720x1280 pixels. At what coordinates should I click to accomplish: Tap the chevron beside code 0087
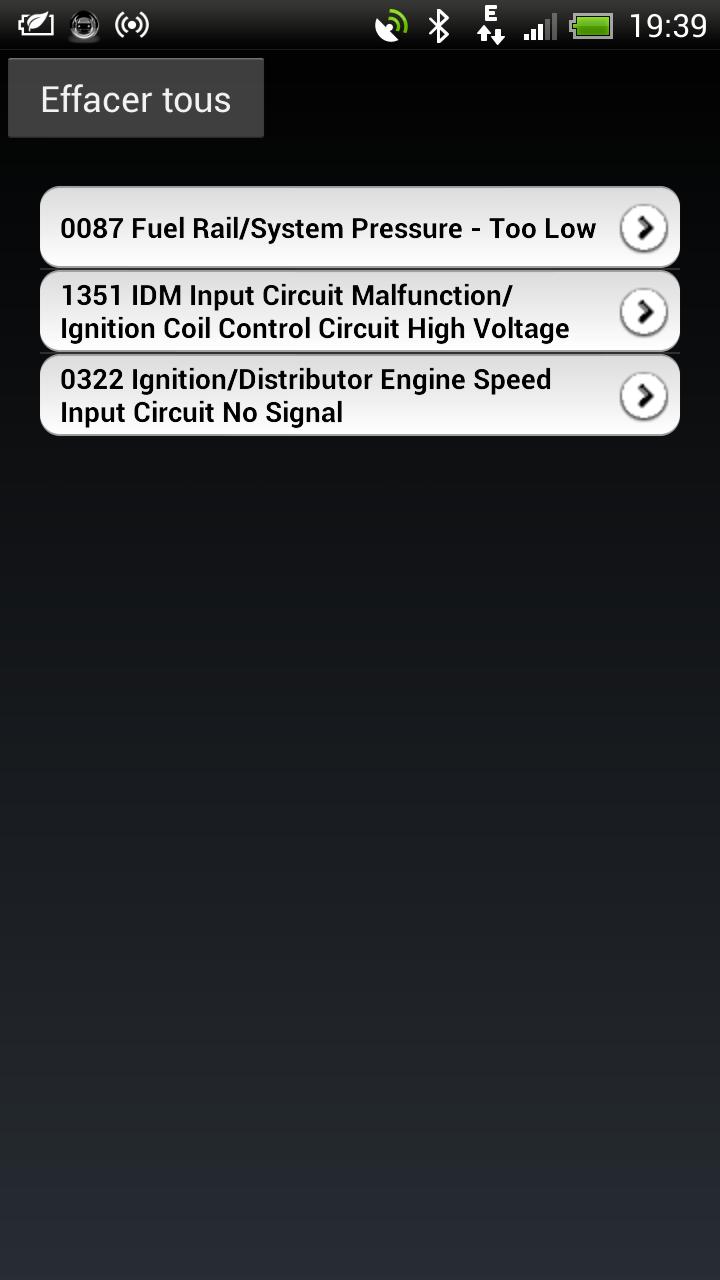(x=643, y=227)
